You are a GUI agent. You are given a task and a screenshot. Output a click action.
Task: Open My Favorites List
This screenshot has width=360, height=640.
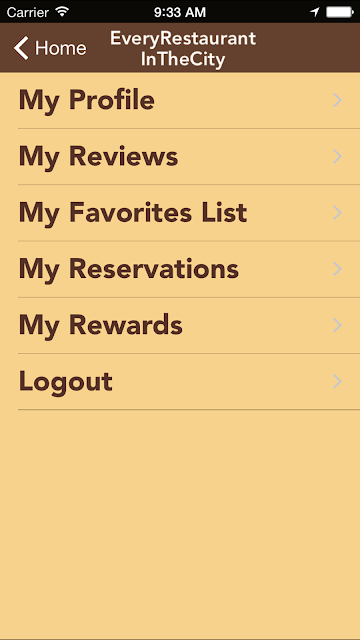(180, 213)
